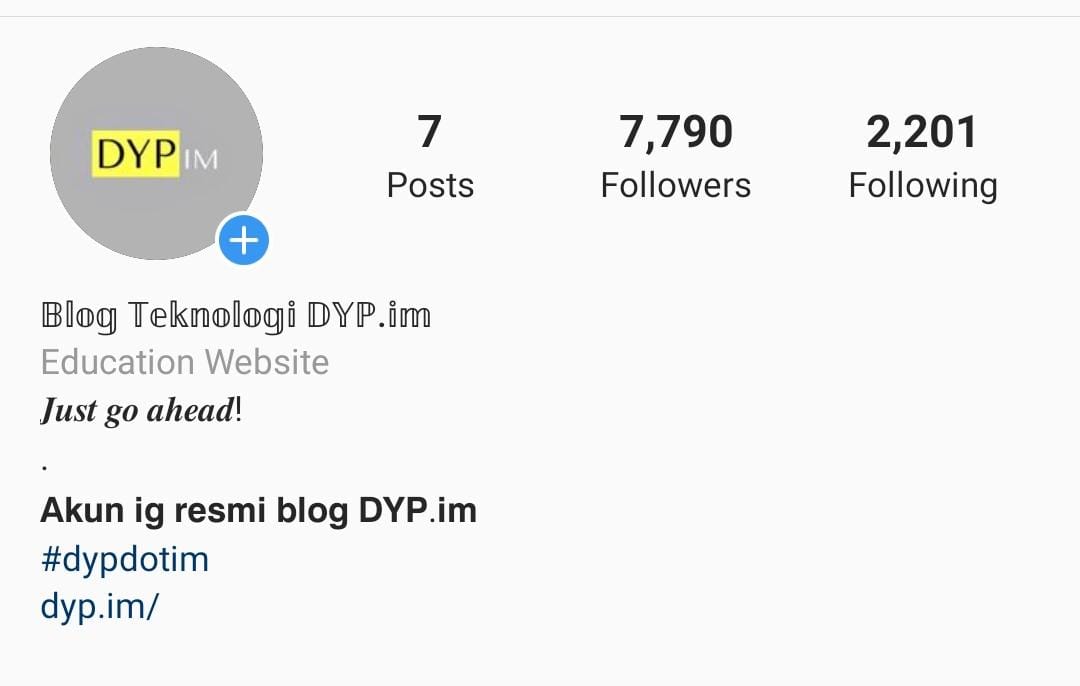Add a story via the plus badge
1080x686 pixels.
pos(244,241)
